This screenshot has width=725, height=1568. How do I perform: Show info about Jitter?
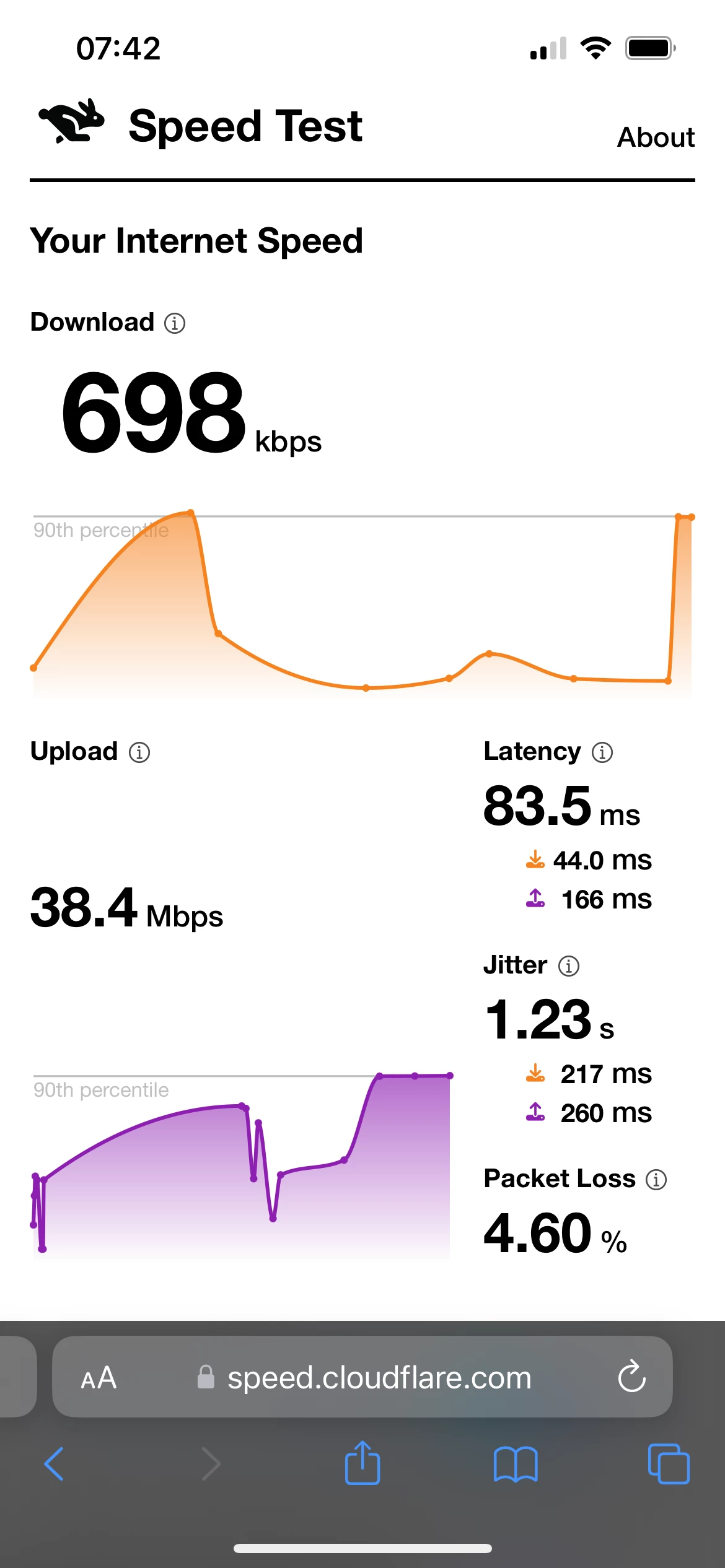(x=569, y=966)
